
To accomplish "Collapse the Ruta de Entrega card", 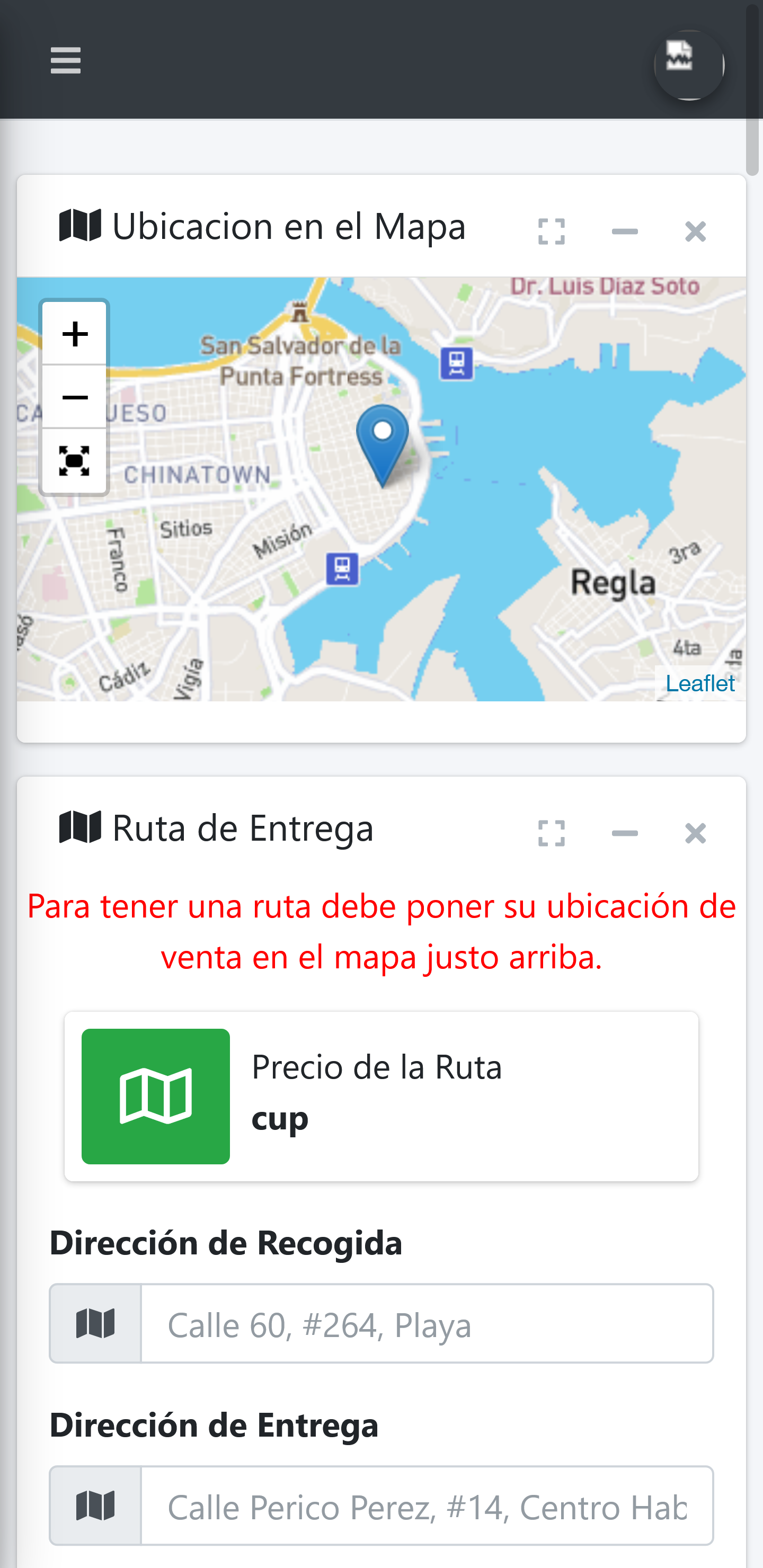I will (x=624, y=833).
